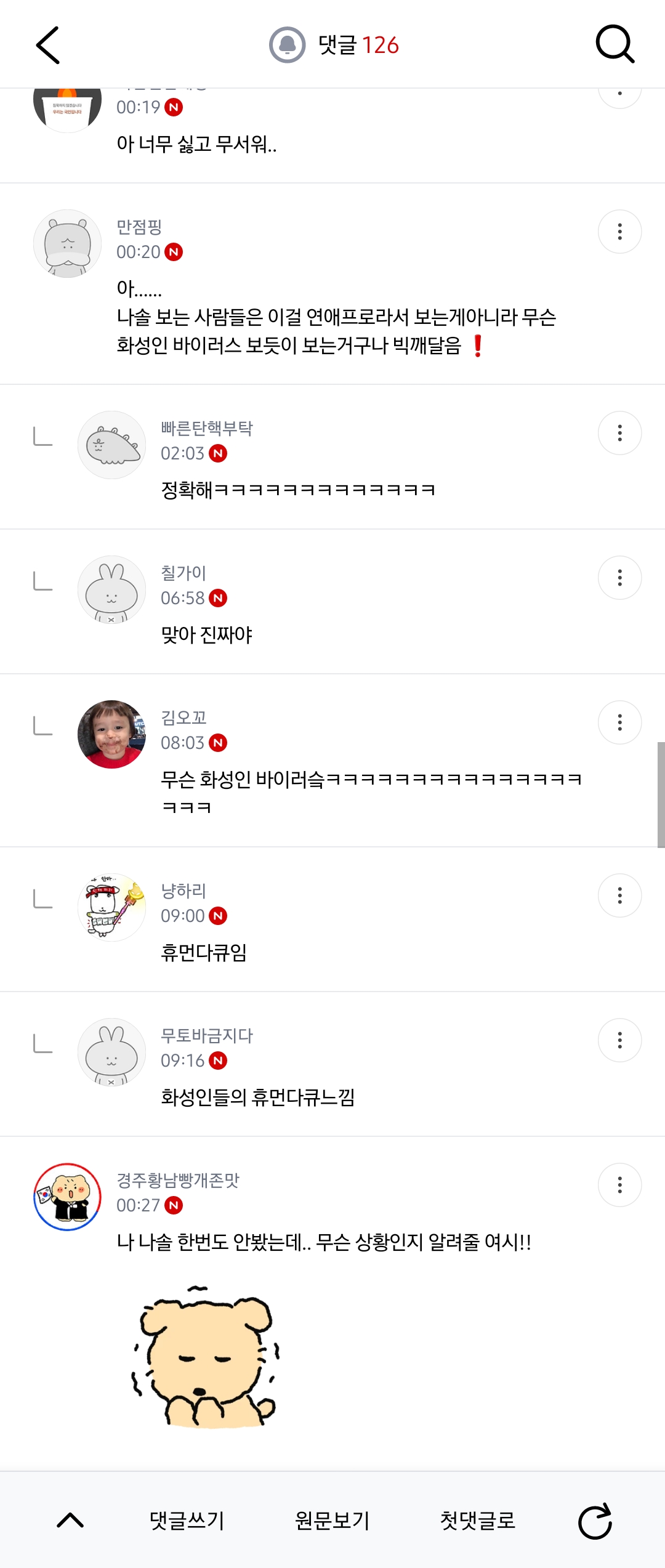The height and width of the screenshot is (1568, 665).
Task: Write a comment with 댓글쓰기
Action: [187, 1521]
